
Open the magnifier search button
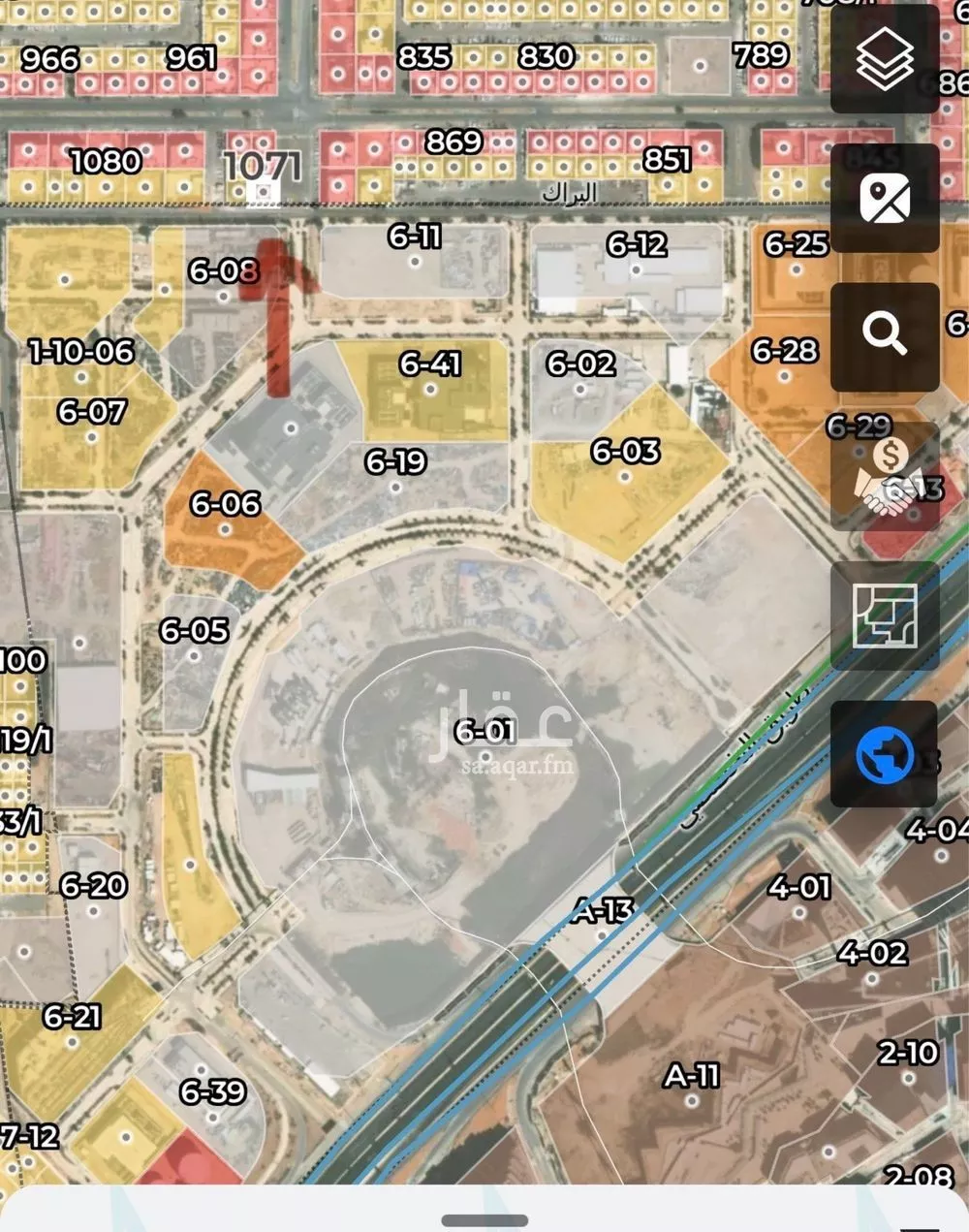click(x=884, y=335)
